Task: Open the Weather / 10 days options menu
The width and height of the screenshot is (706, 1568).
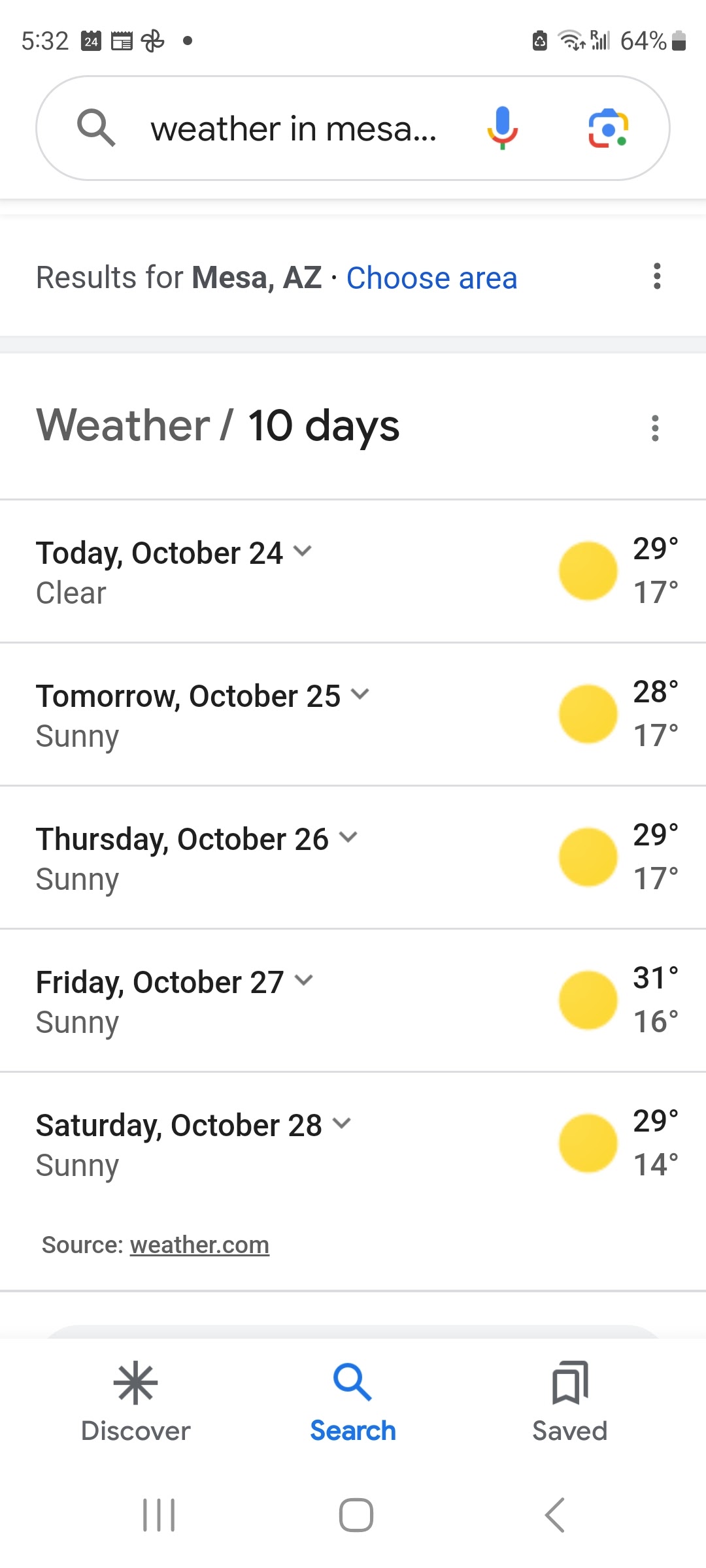Action: (x=655, y=428)
